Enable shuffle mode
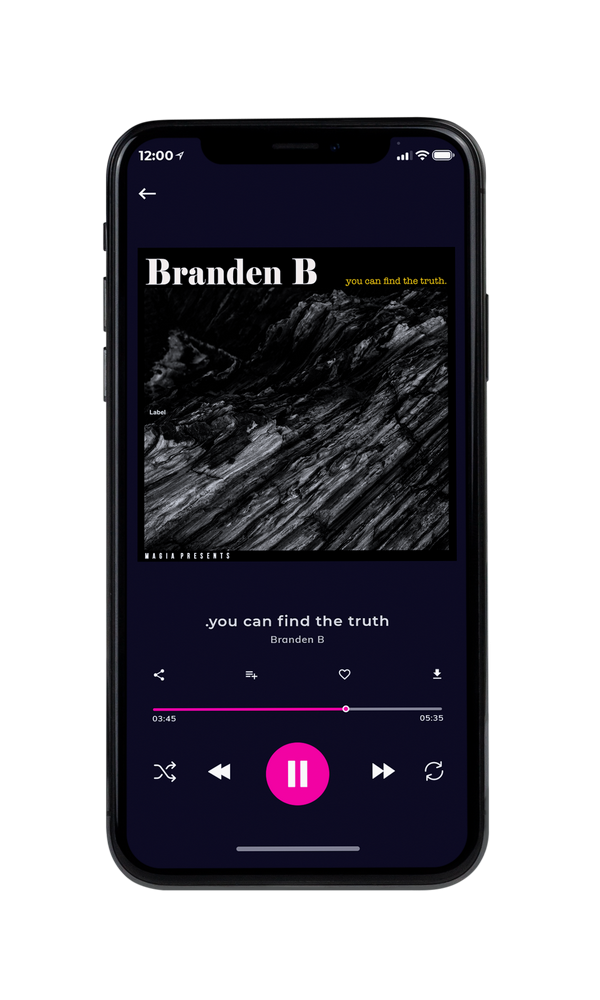The width and height of the screenshot is (600, 1000). pos(165,772)
